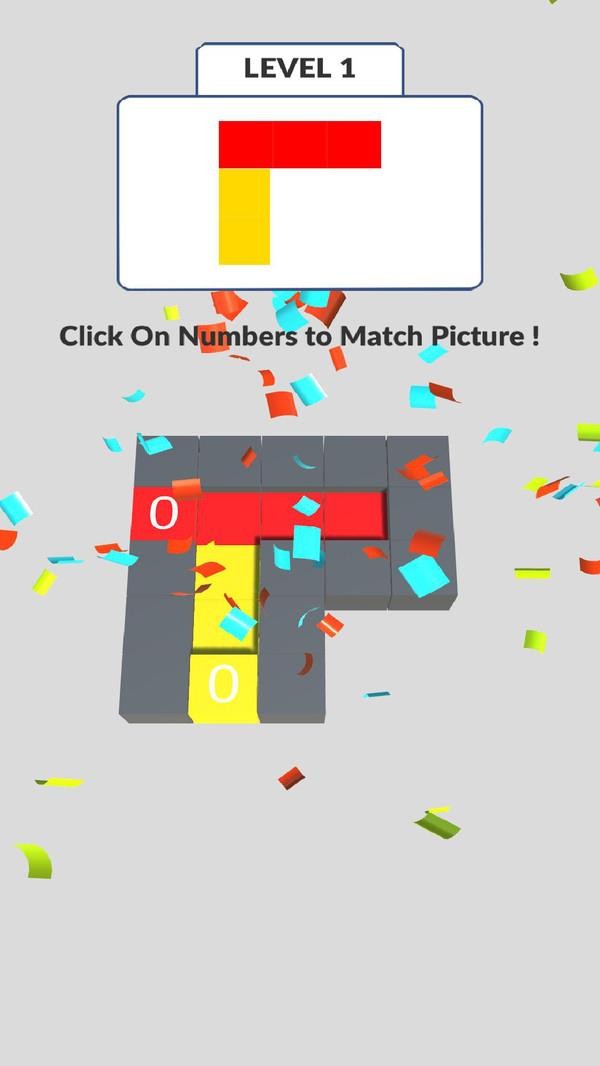Tap the yellow tile numbered 0

[224, 687]
